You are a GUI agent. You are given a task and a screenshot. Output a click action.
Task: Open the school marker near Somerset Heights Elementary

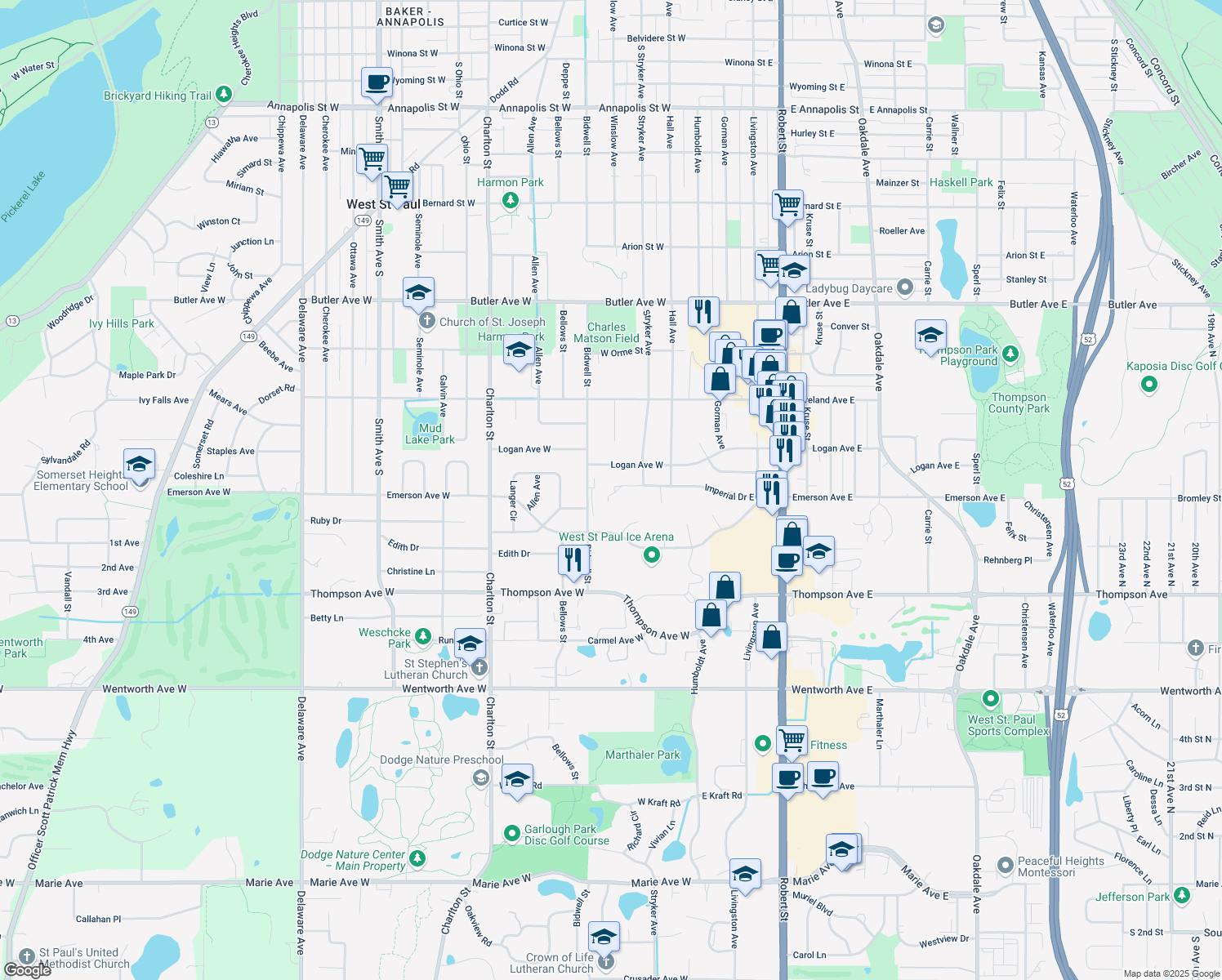[139, 465]
